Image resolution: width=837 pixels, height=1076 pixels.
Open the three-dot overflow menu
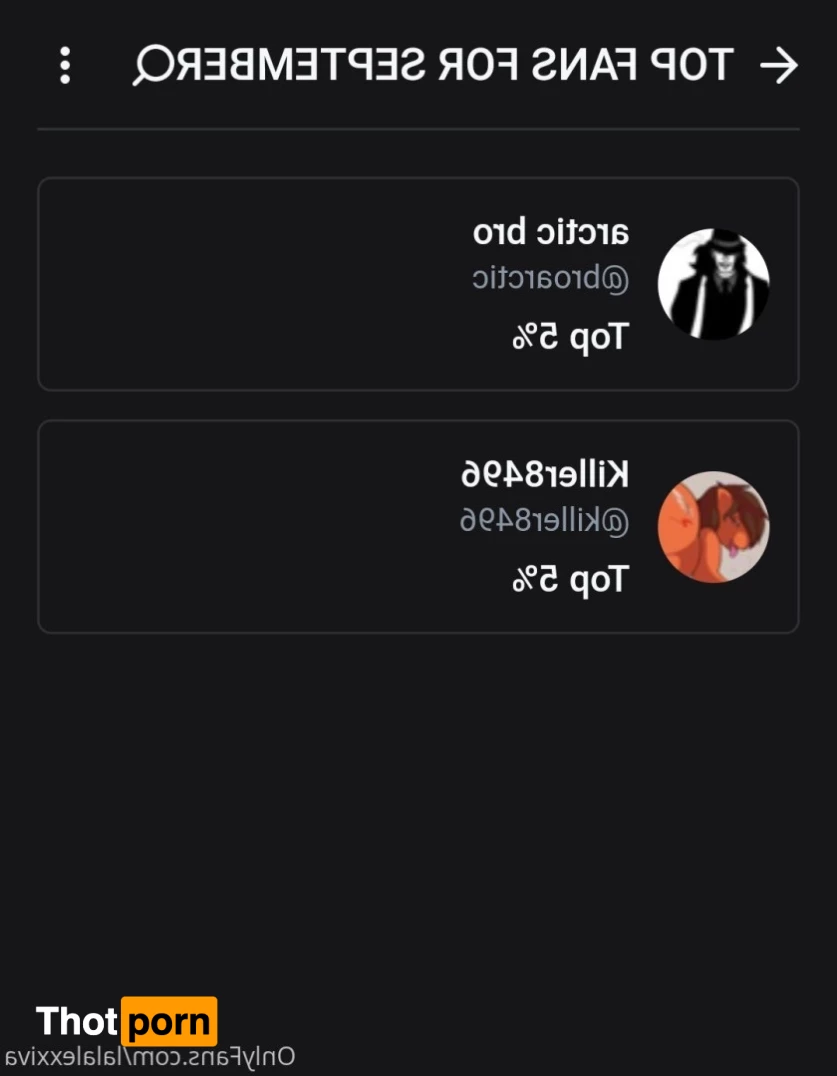66,66
